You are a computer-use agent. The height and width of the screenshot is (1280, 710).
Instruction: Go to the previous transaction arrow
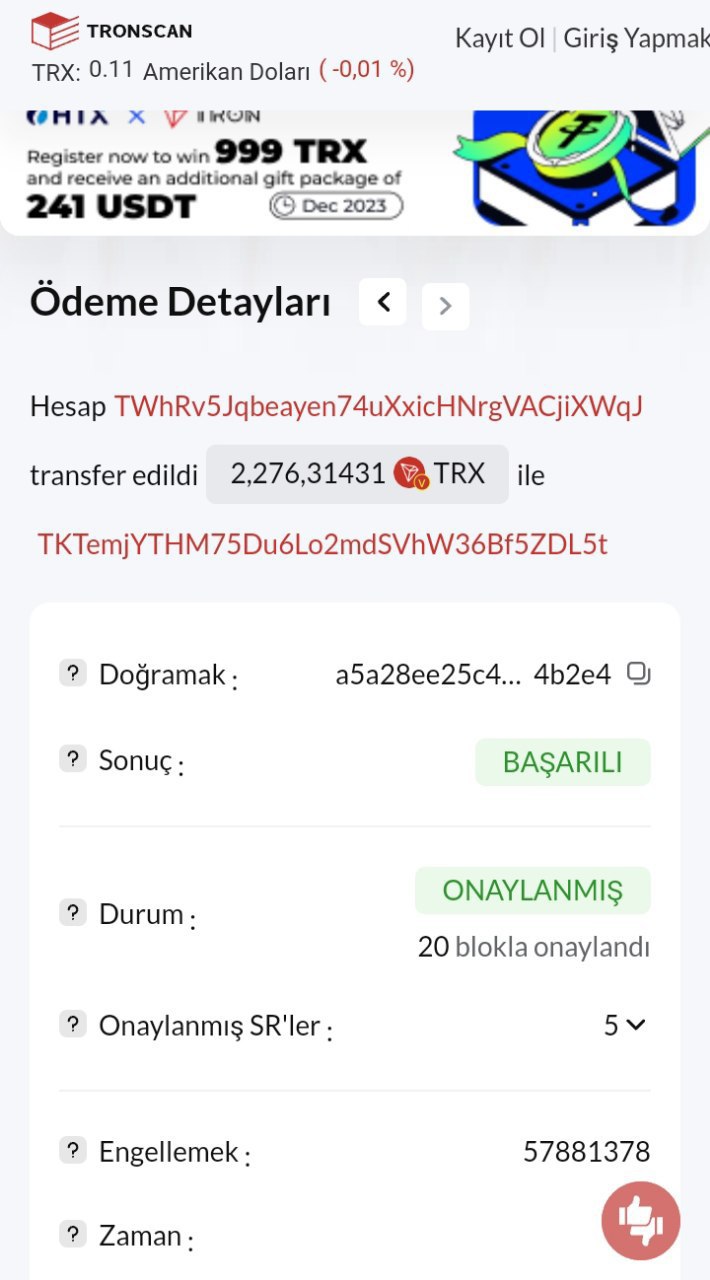(383, 302)
